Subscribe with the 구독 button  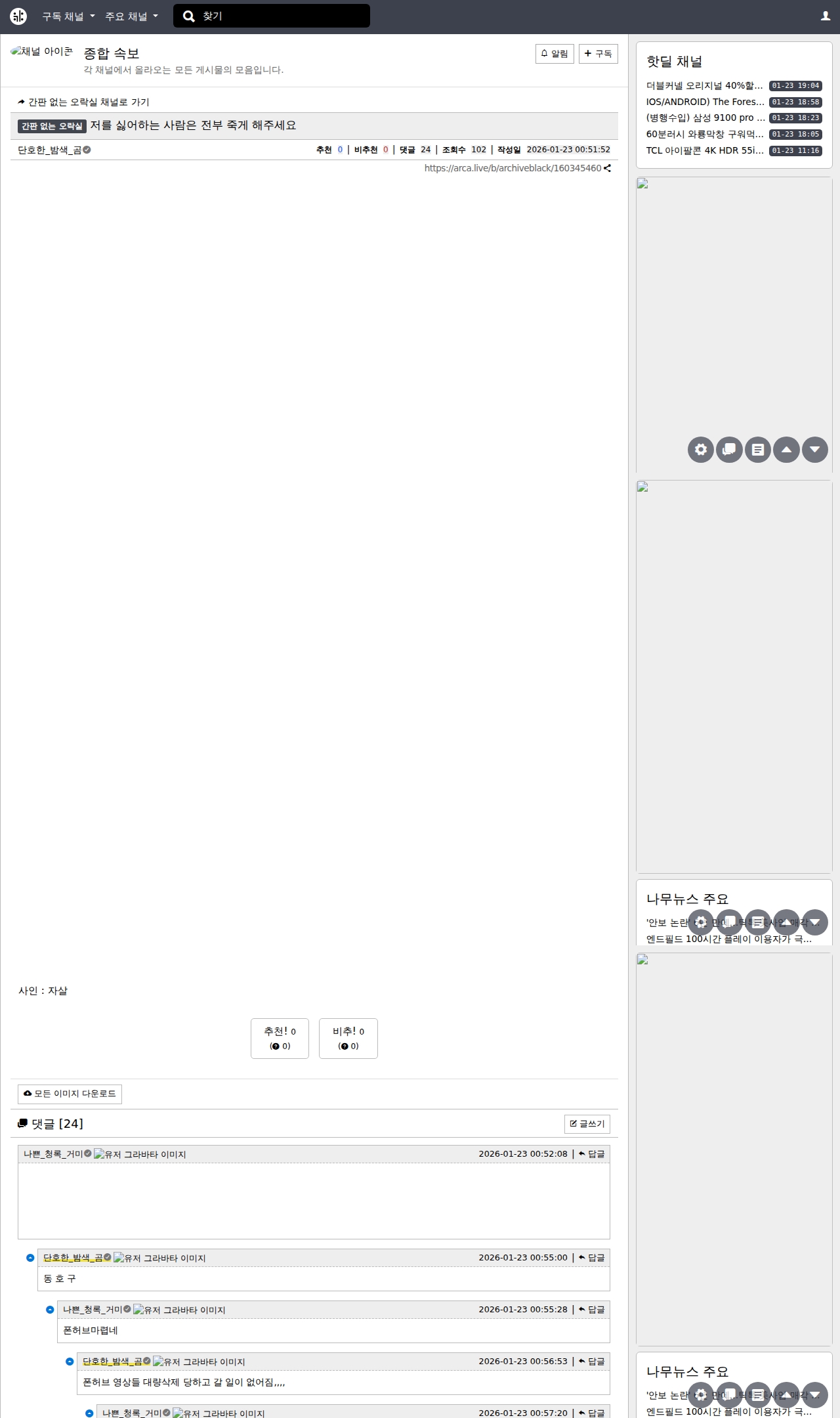click(x=598, y=54)
